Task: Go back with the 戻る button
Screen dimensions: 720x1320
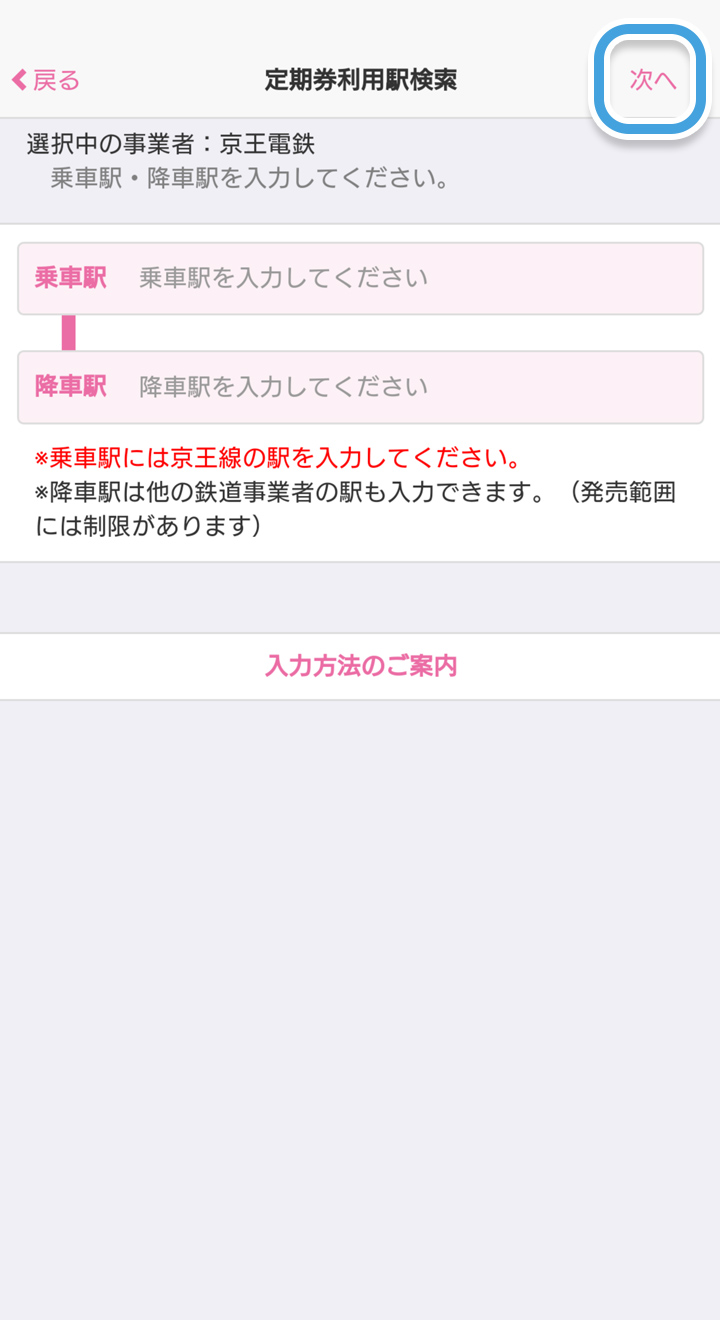Action: click(x=46, y=81)
